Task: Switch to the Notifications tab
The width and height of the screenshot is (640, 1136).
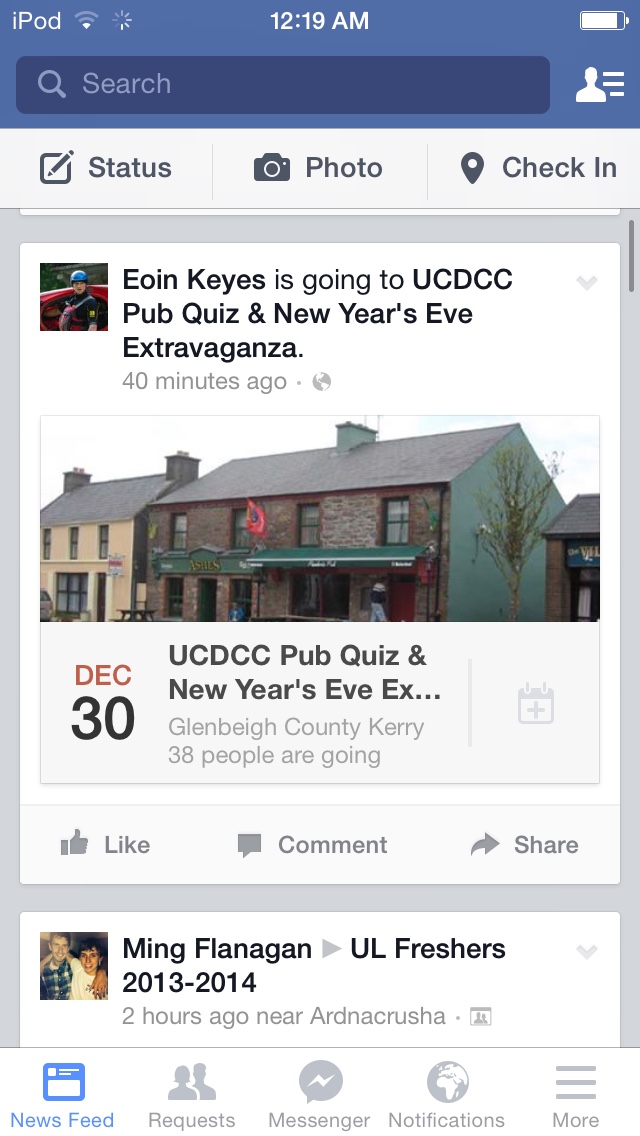Action: 446,1094
